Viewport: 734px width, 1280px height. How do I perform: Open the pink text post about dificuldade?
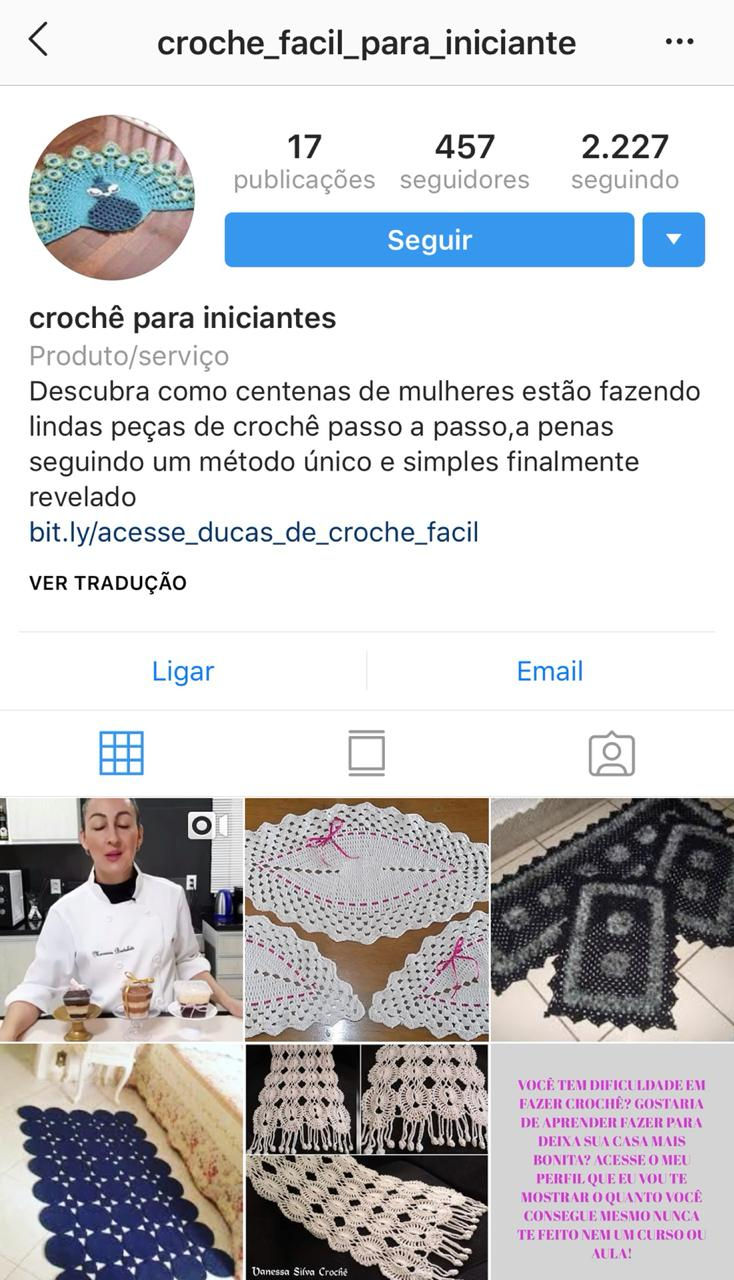(x=612, y=1162)
